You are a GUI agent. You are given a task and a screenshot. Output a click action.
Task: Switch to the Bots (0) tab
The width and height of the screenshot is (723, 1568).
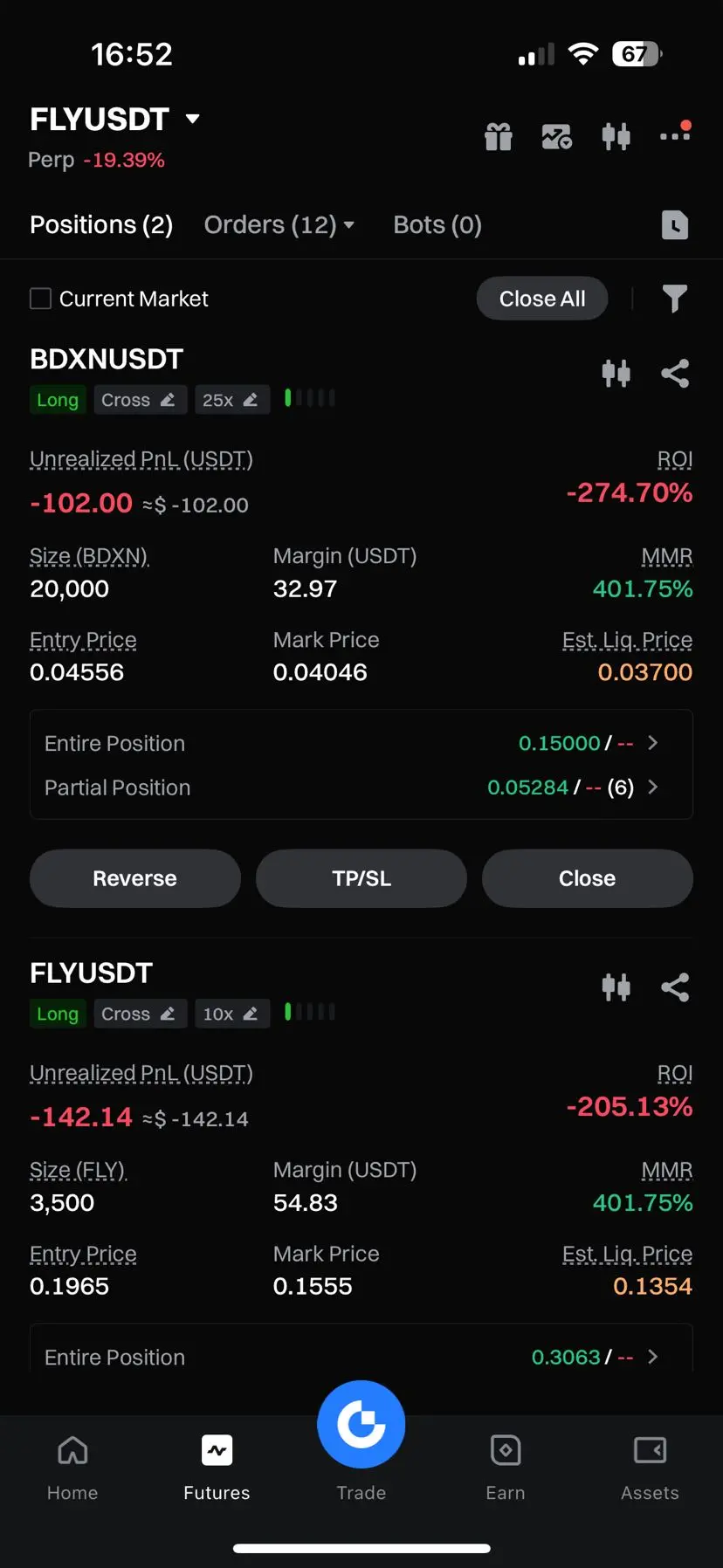click(x=437, y=225)
